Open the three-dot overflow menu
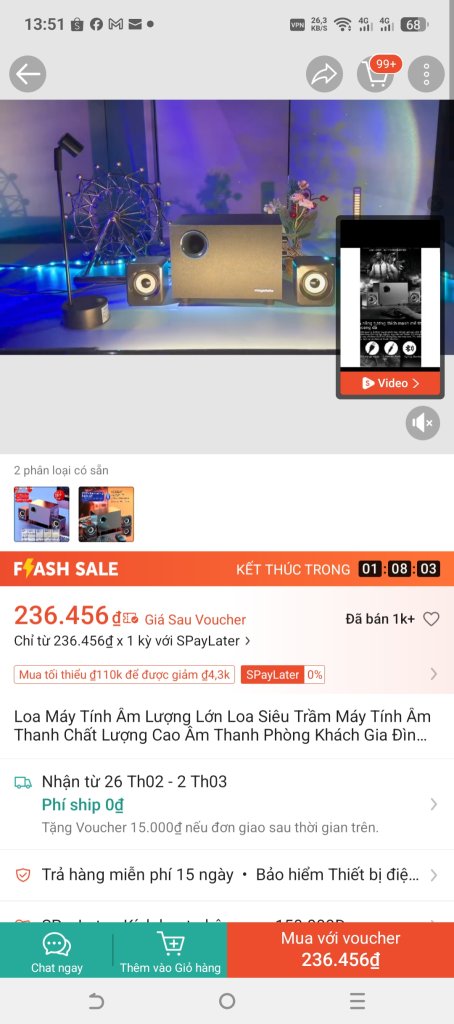The image size is (454, 1024). [x=426, y=74]
